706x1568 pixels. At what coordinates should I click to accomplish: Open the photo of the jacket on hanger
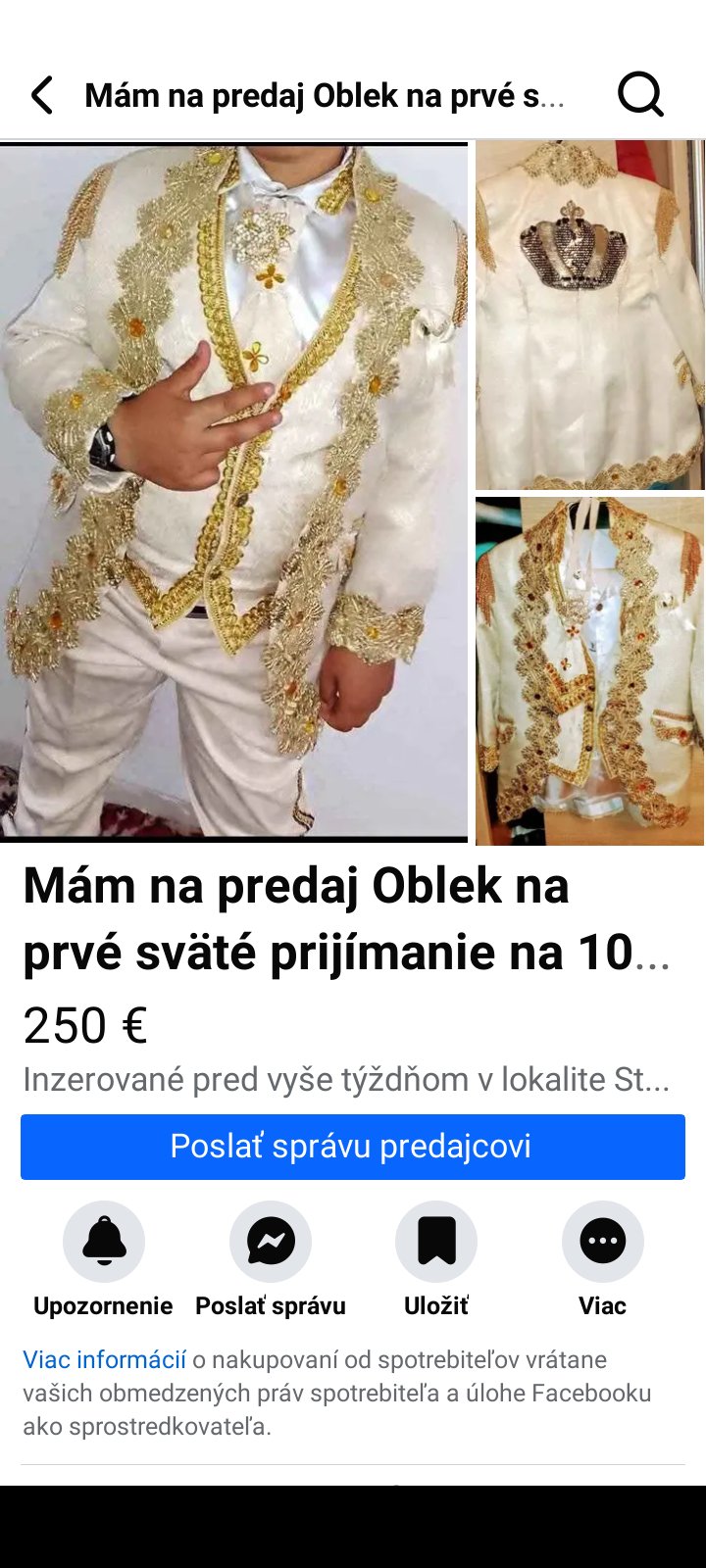point(589,671)
